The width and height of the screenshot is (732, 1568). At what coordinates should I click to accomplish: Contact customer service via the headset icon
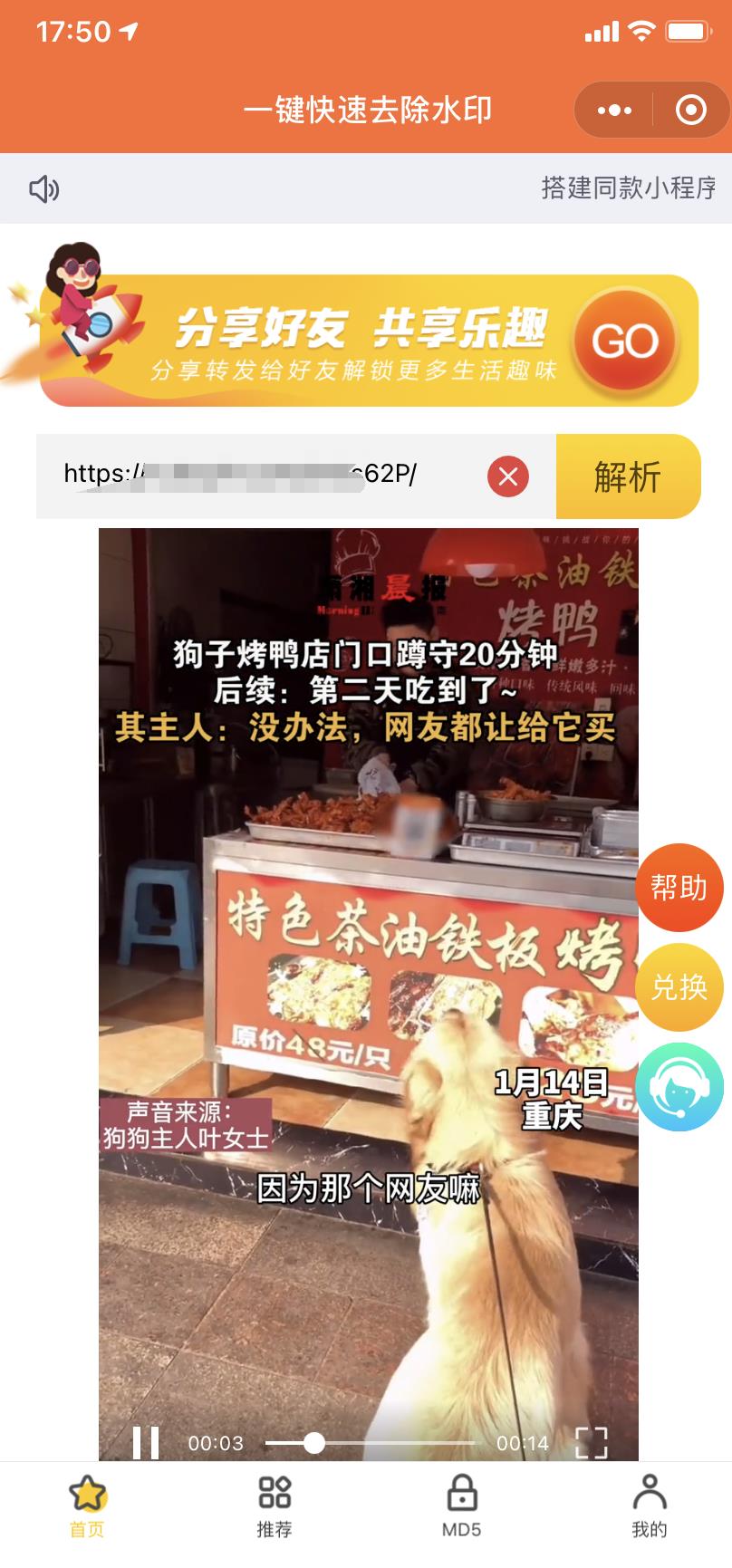[x=679, y=1086]
